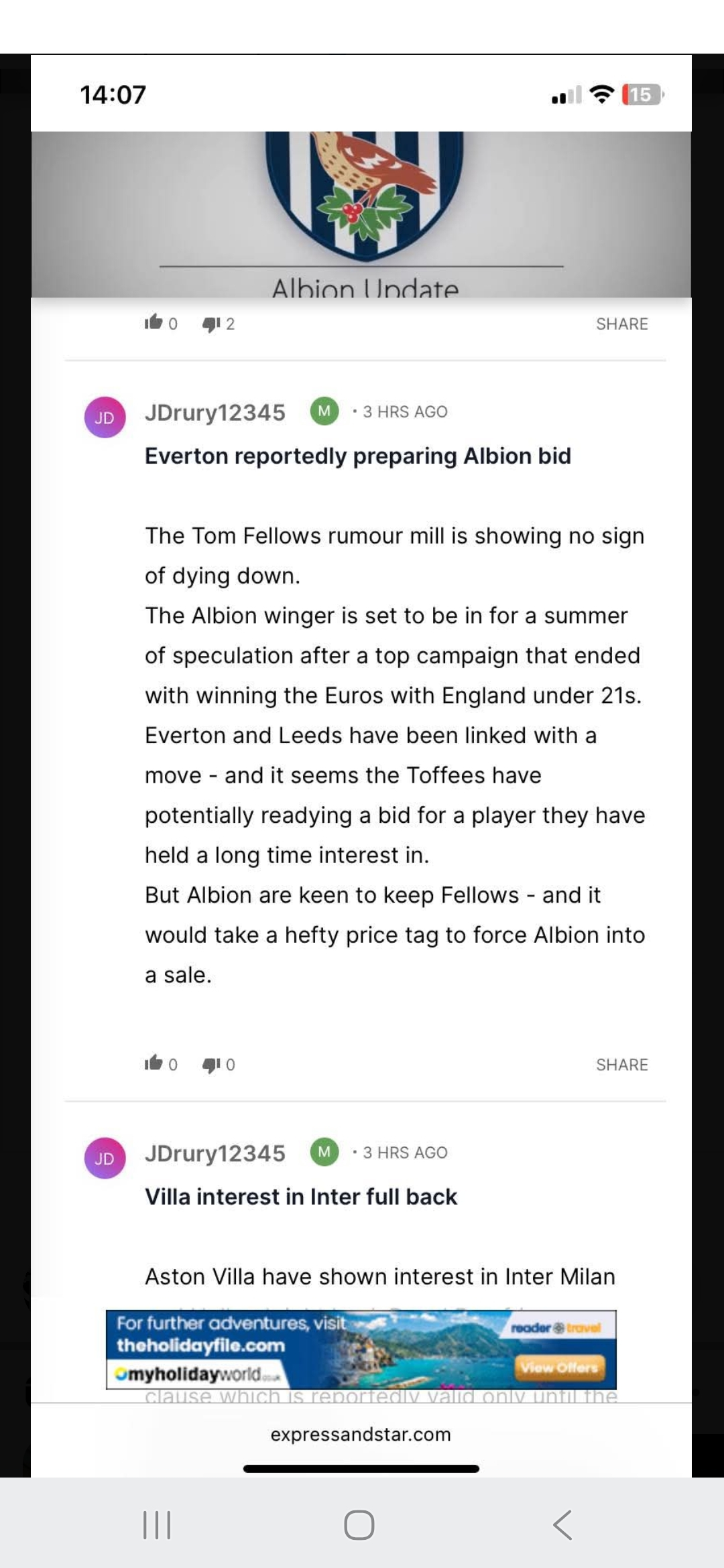Thumbs up the post under Albion Update image
This screenshot has width=724, height=1568.
click(154, 323)
